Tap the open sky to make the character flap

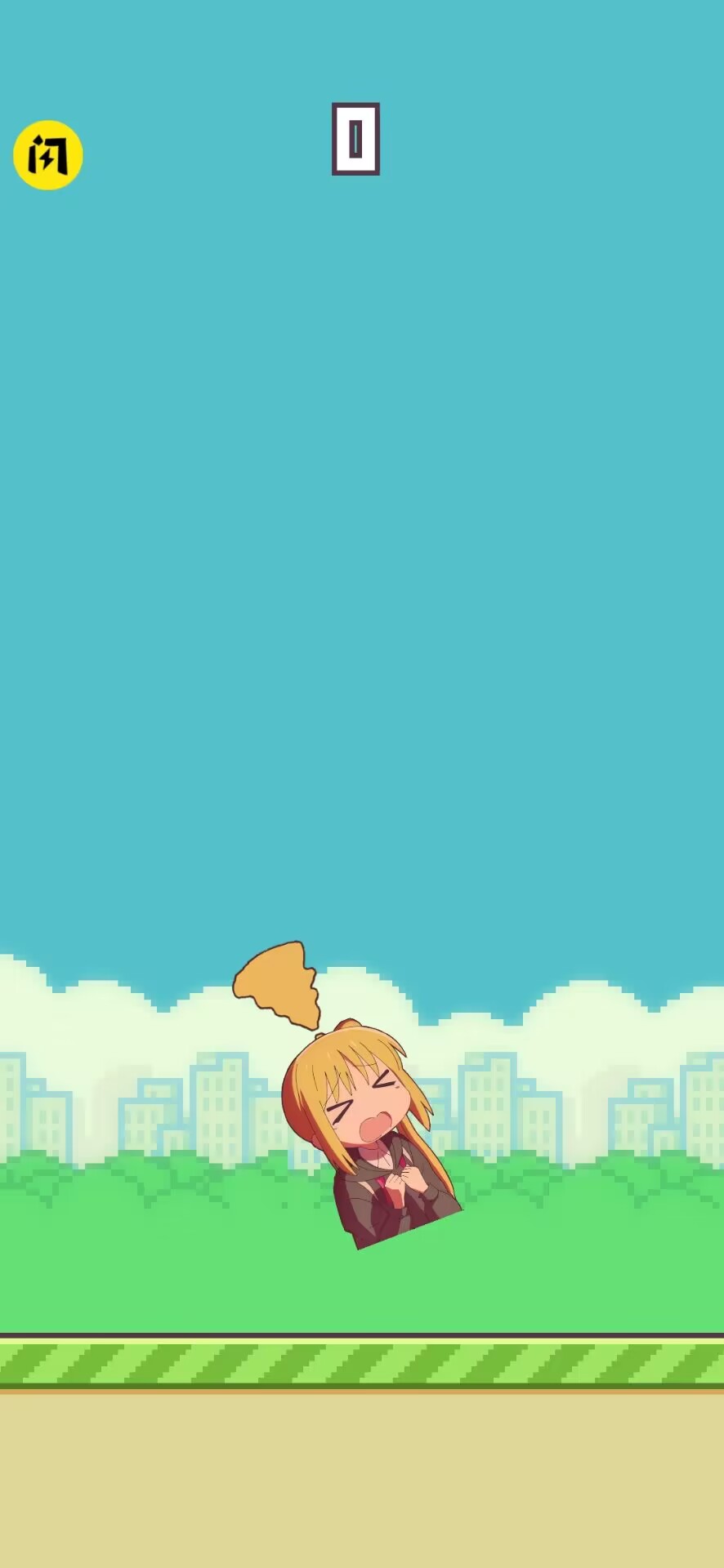362,572
